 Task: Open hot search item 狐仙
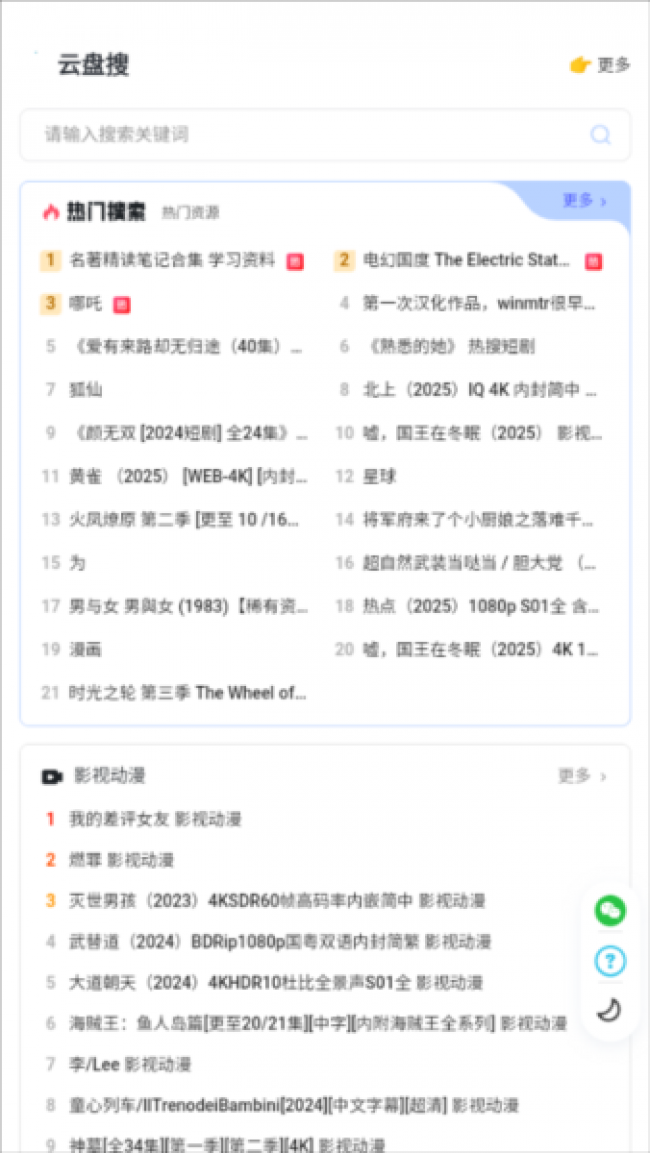point(86,390)
